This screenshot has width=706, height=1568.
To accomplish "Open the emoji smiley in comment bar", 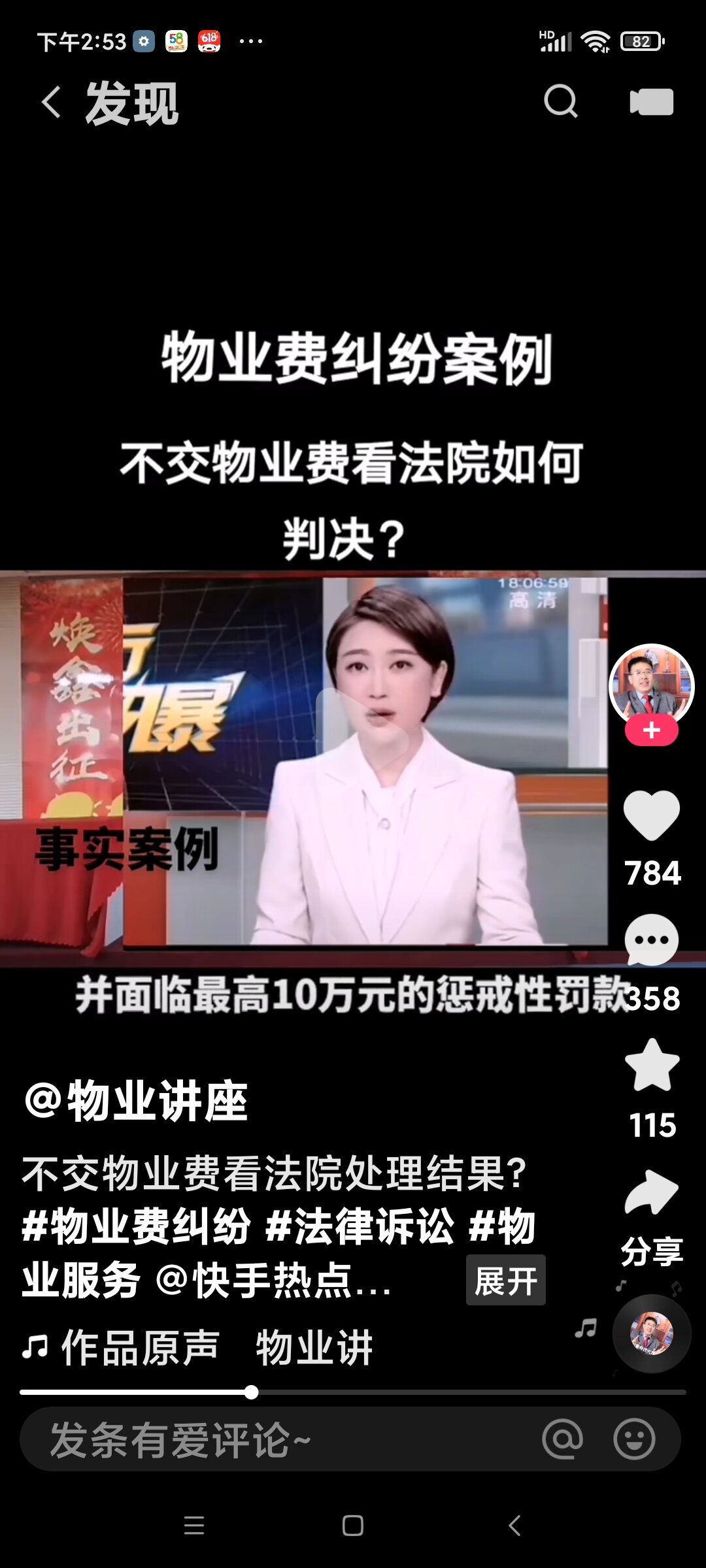I will coord(634,1439).
